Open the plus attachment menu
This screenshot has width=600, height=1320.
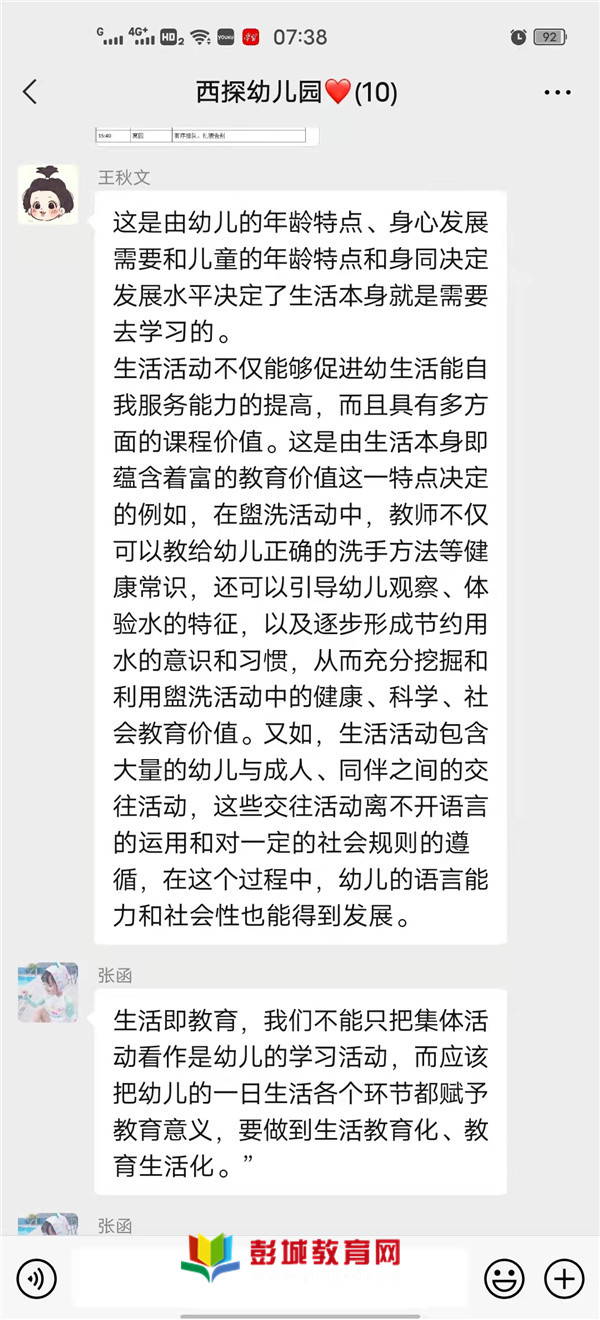[x=563, y=1278]
